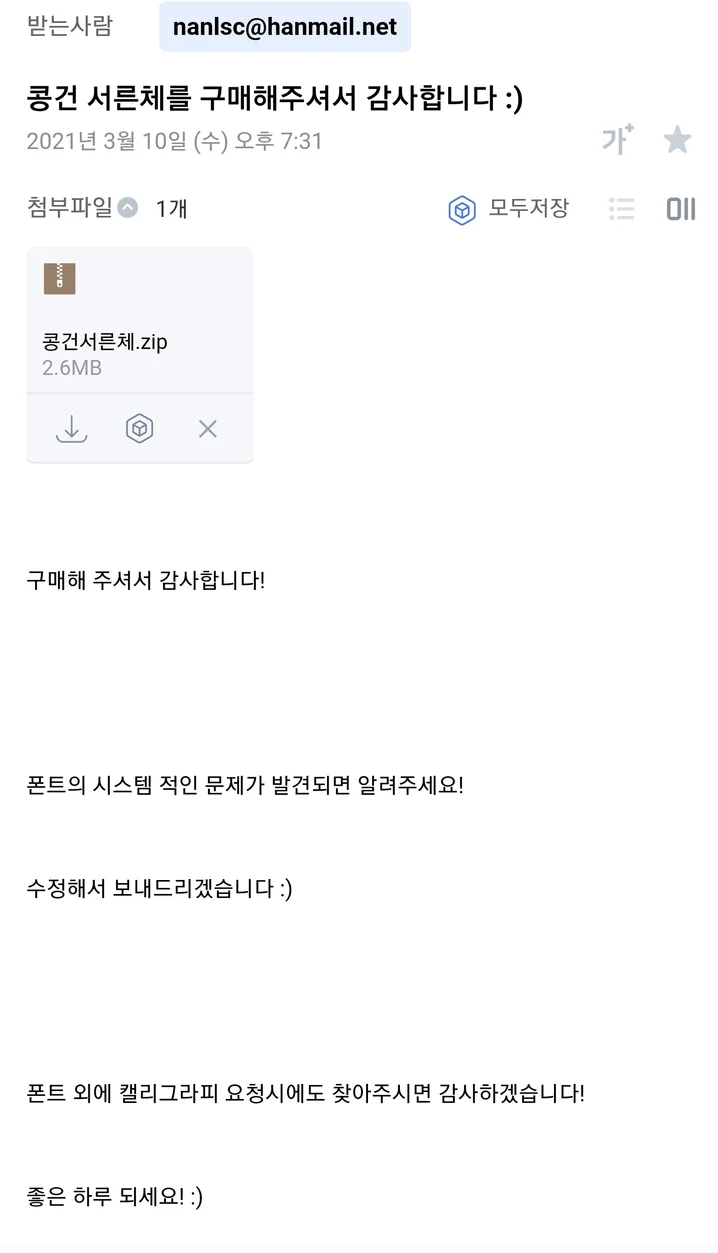Download 콩건서른체.zip to the device
The width and height of the screenshot is (718, 1253).
(71, 429)
